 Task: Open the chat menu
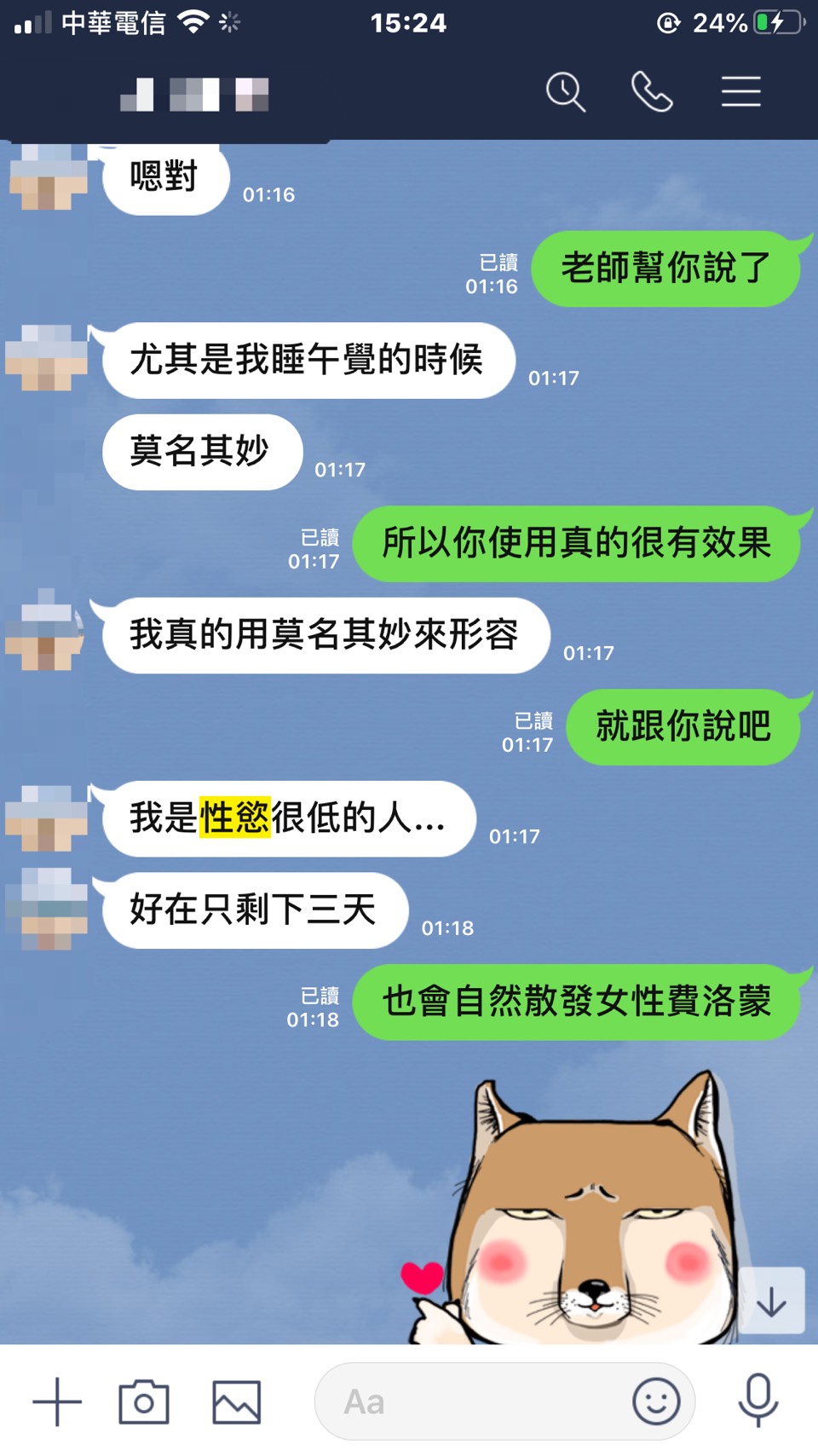pyautogui.click(x=740, y=92)
